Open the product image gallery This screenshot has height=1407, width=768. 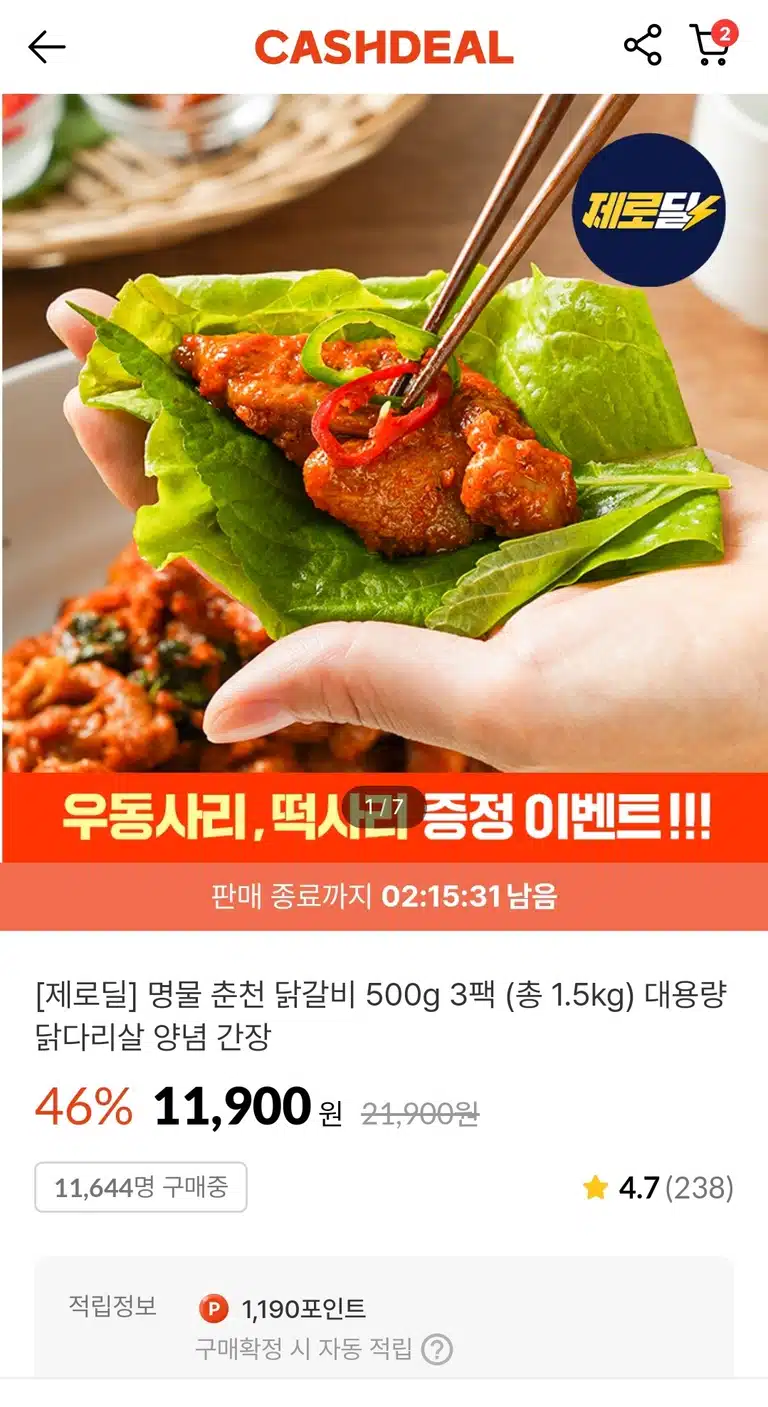point(384,478)
